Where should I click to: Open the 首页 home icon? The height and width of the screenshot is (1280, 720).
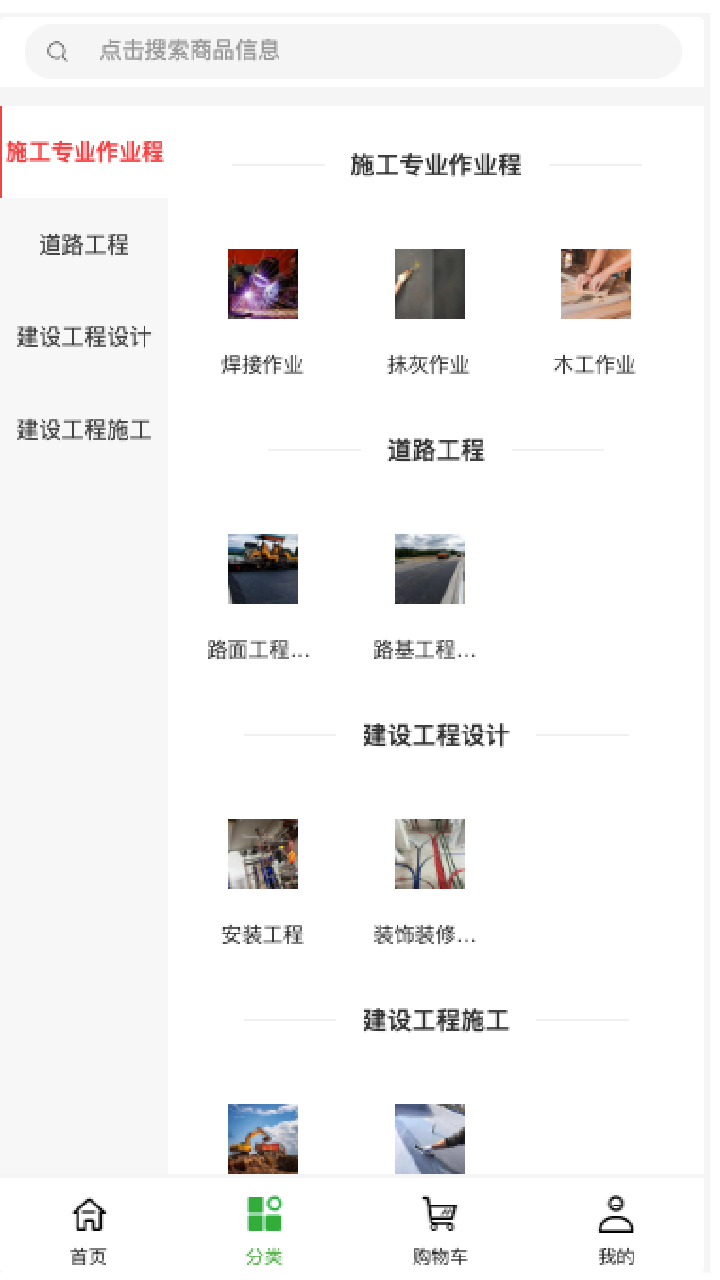click(x=88, y=1215)
